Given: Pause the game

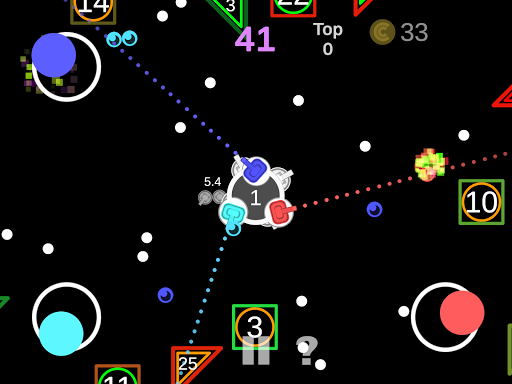Looking at the screenshot, I should click(256, 350).
